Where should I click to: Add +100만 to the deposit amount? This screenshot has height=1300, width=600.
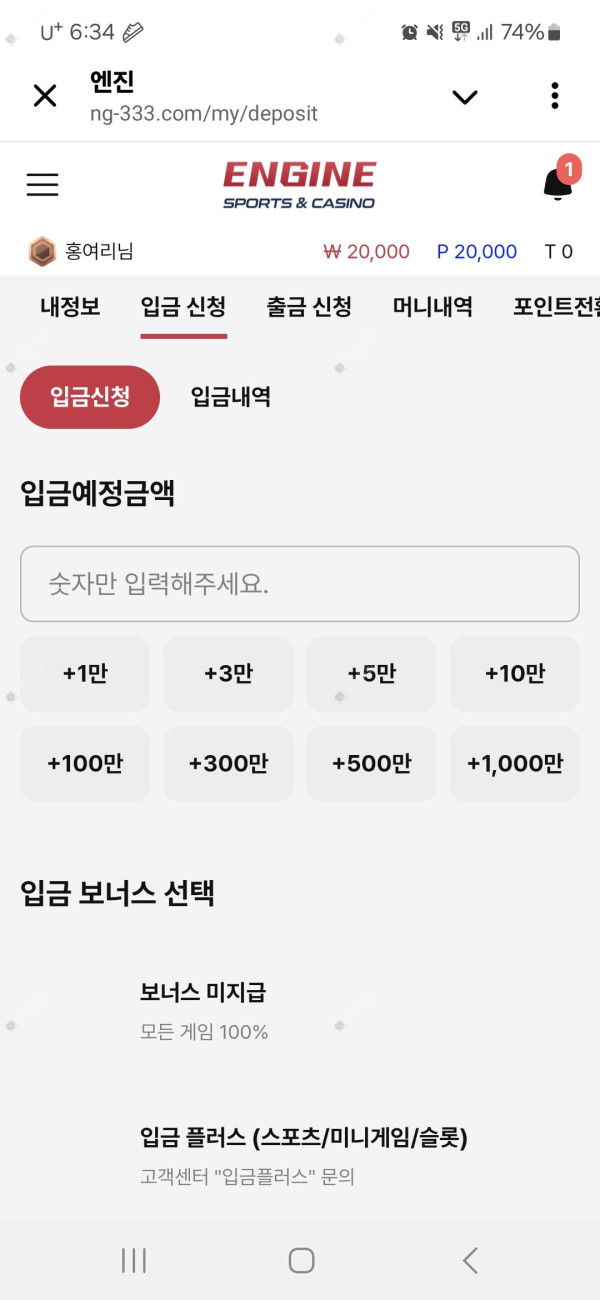pos(85,764)
